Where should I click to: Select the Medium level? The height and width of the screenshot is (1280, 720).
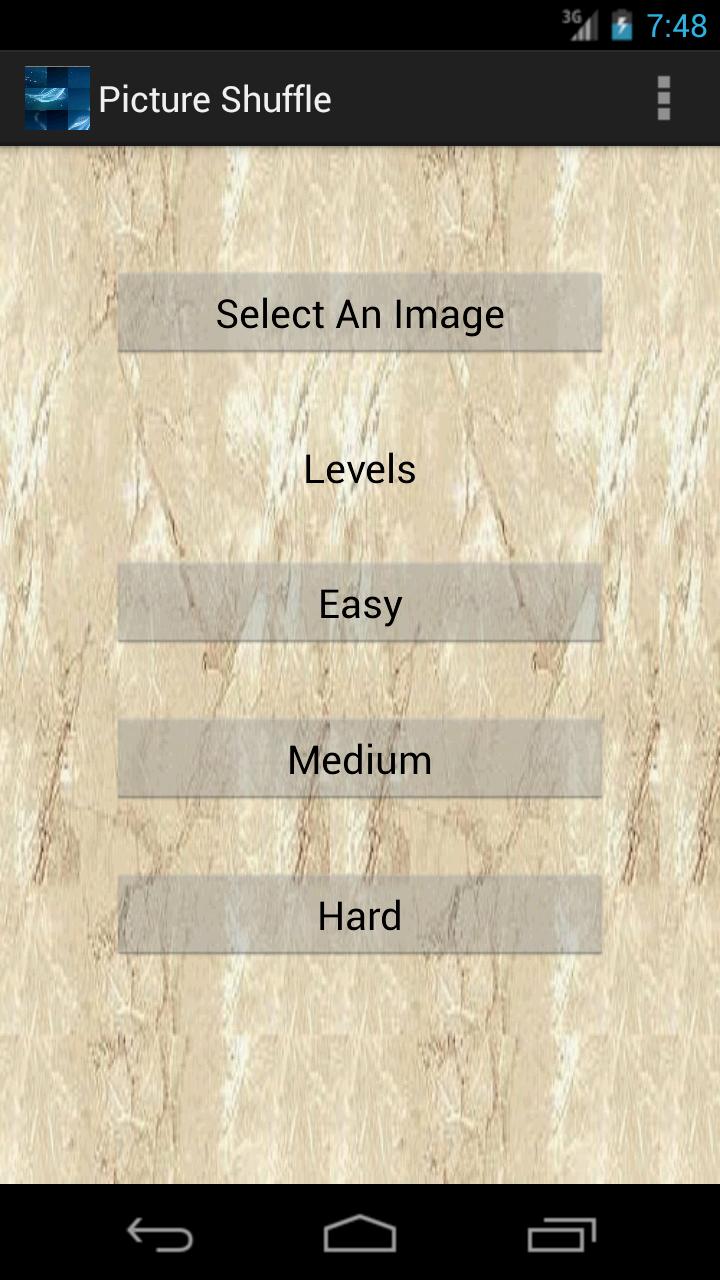point(360,759)
